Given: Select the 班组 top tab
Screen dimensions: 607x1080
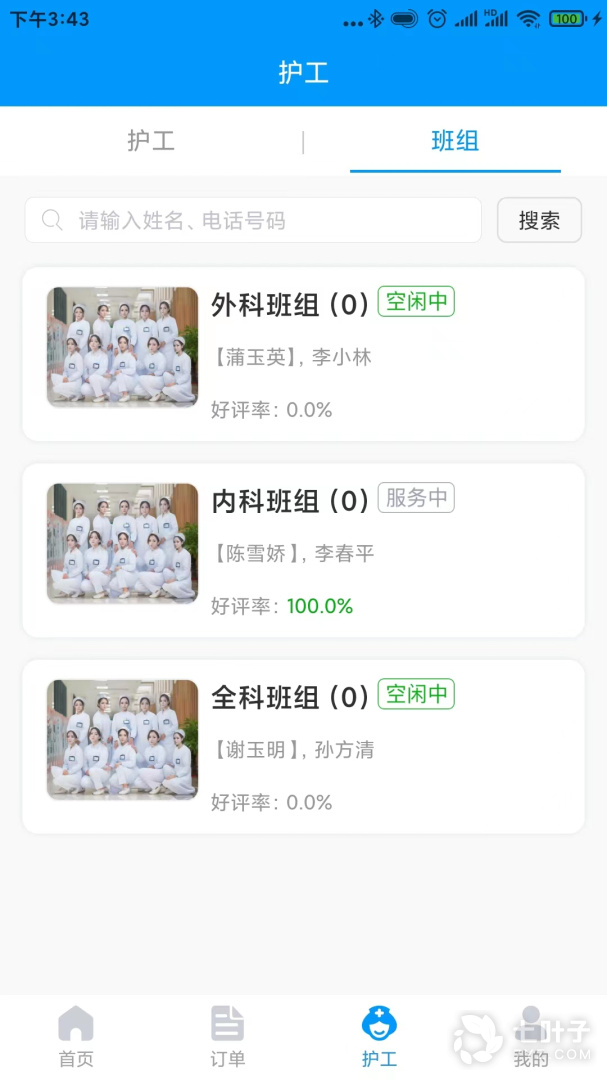Looking at the screenshot, I should pos(455,141).
